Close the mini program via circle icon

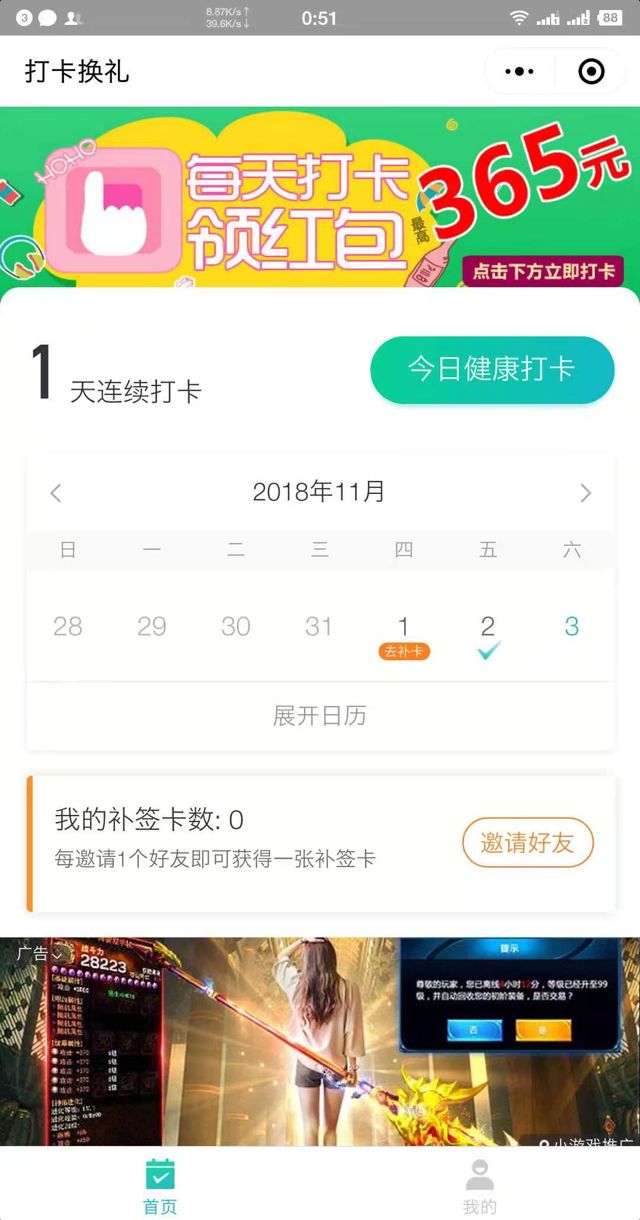591,72
